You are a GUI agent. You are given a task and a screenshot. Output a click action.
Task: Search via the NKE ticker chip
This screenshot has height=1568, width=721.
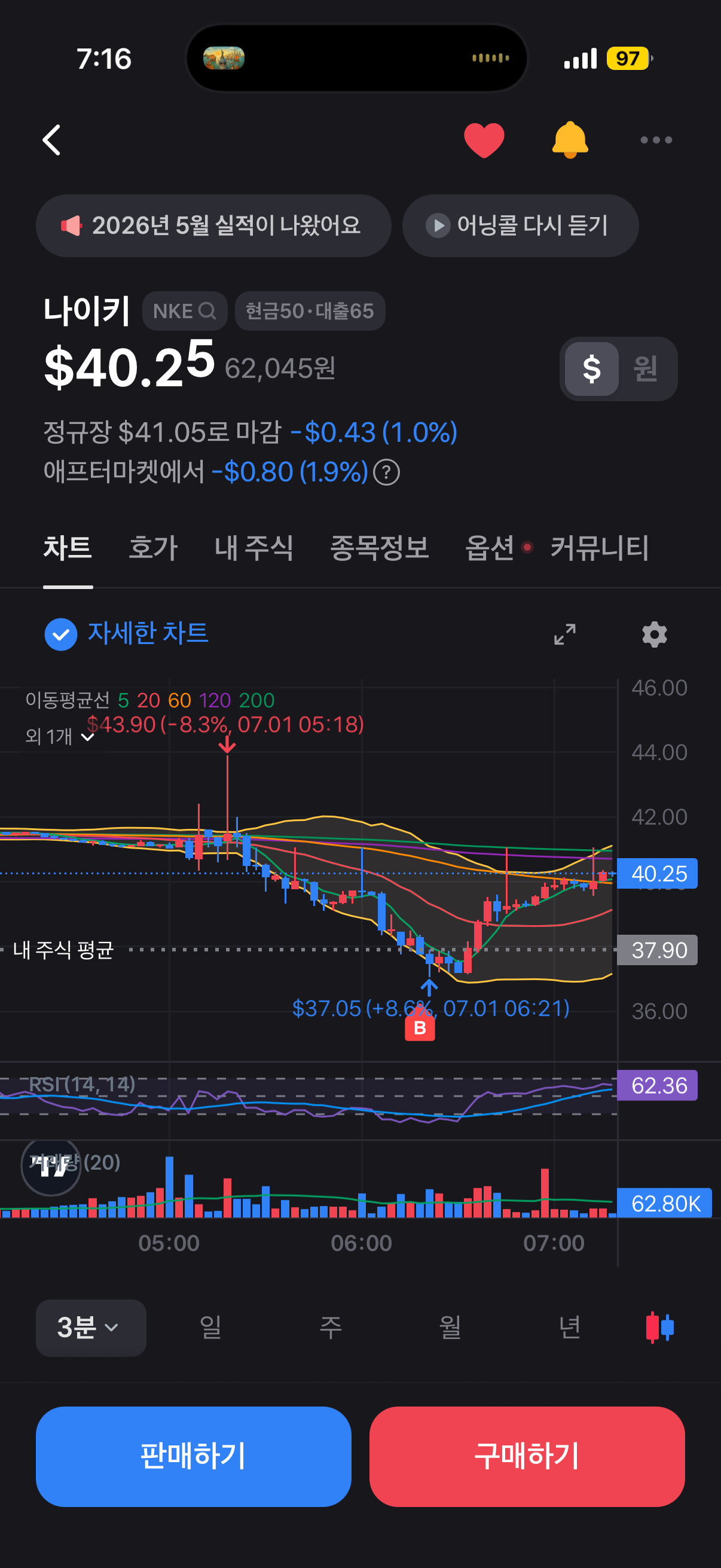pos(184,311)
